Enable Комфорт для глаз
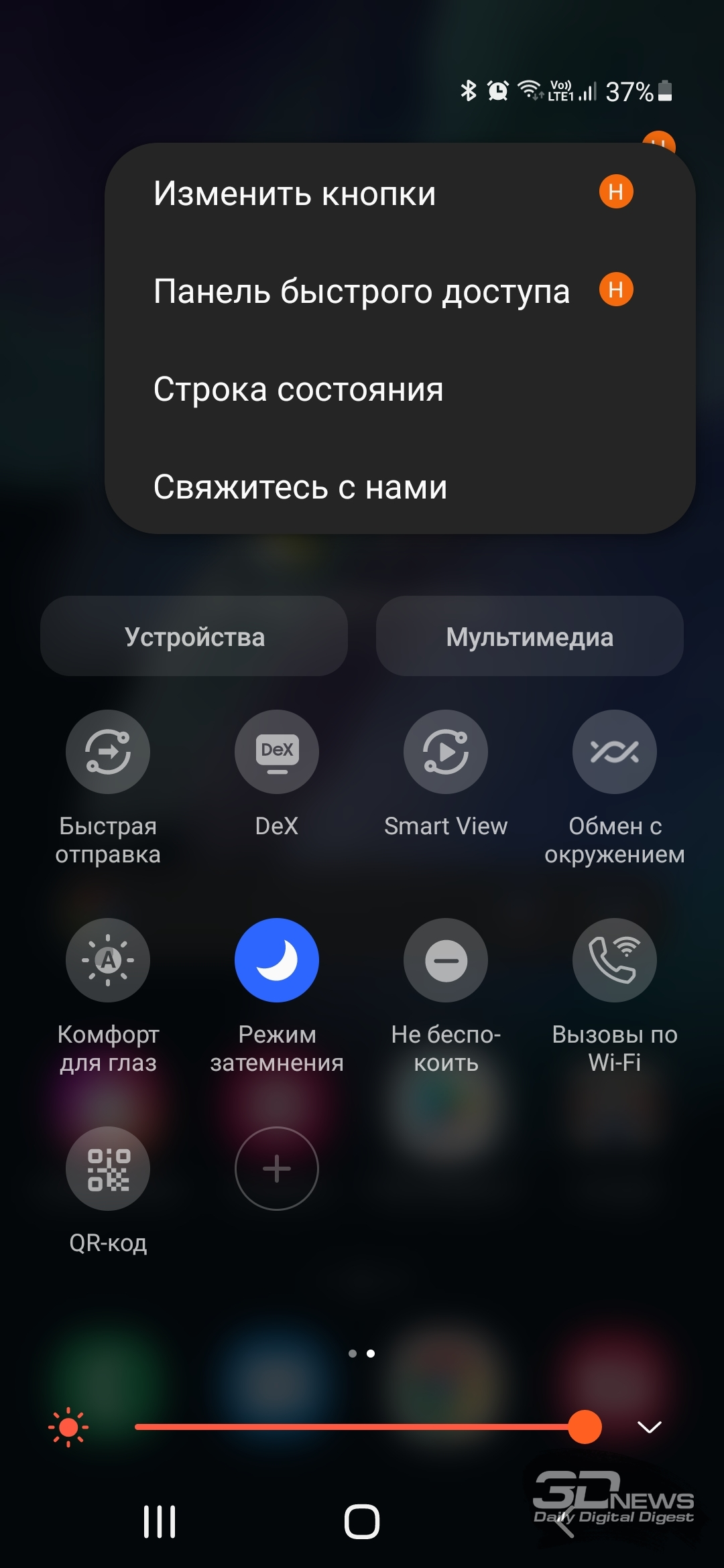 [108, 960]
